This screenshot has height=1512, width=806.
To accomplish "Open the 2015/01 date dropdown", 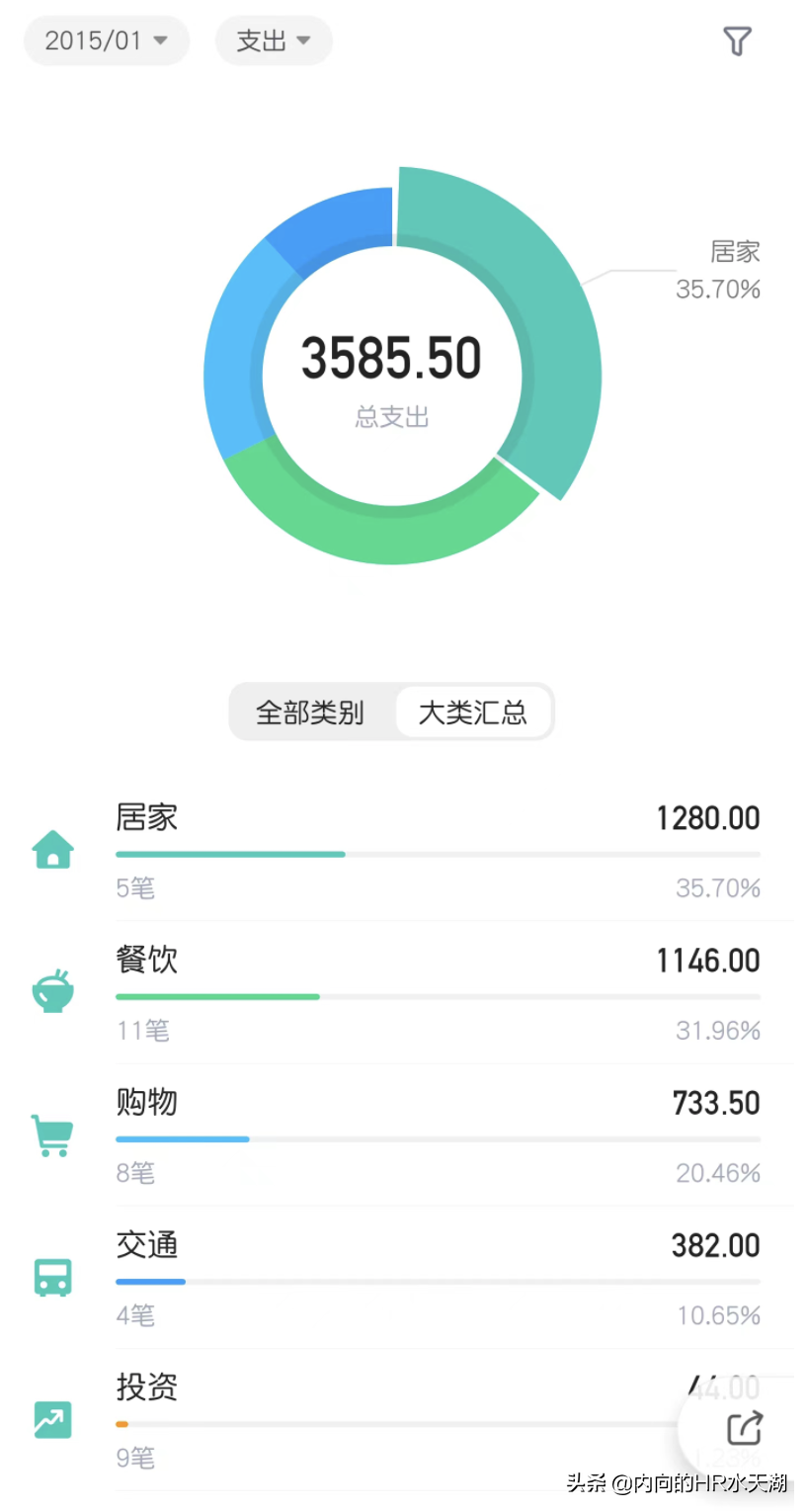I will point(106,41).
